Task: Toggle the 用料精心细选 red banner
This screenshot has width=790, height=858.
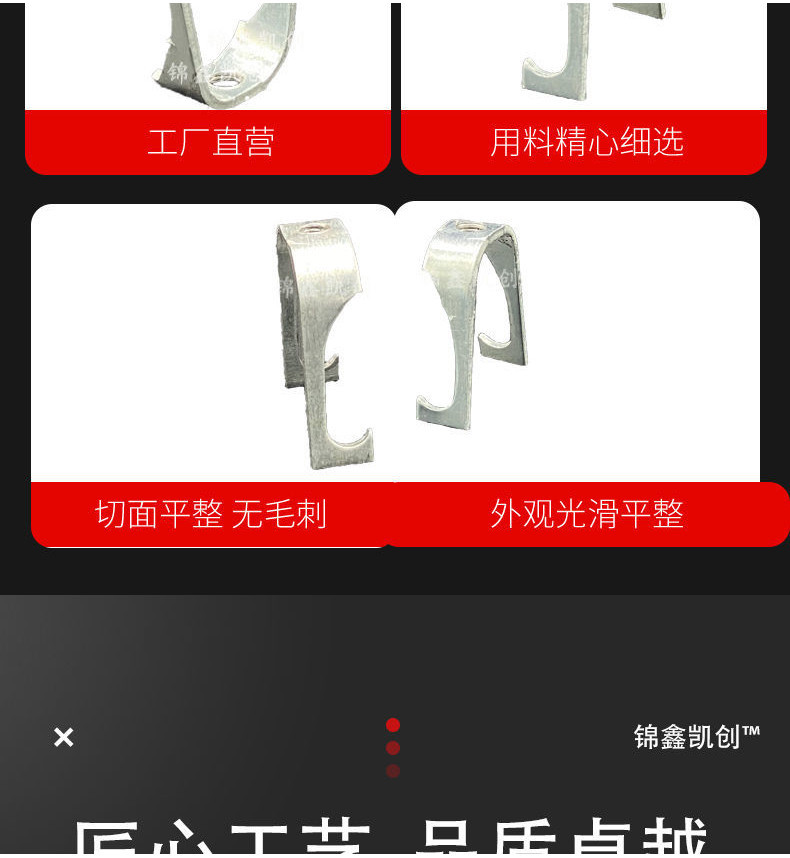Action: coord(587,142)
